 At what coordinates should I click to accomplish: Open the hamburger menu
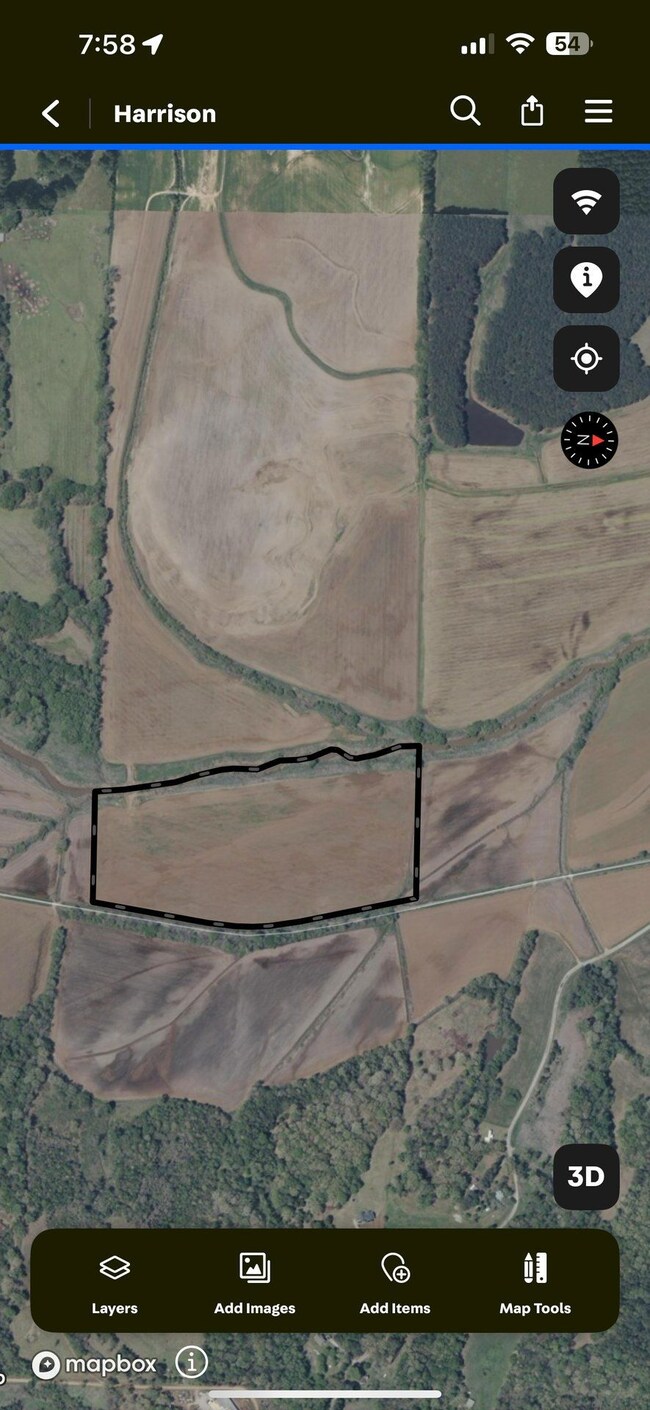pyautogui.click(x=598, y=111)
